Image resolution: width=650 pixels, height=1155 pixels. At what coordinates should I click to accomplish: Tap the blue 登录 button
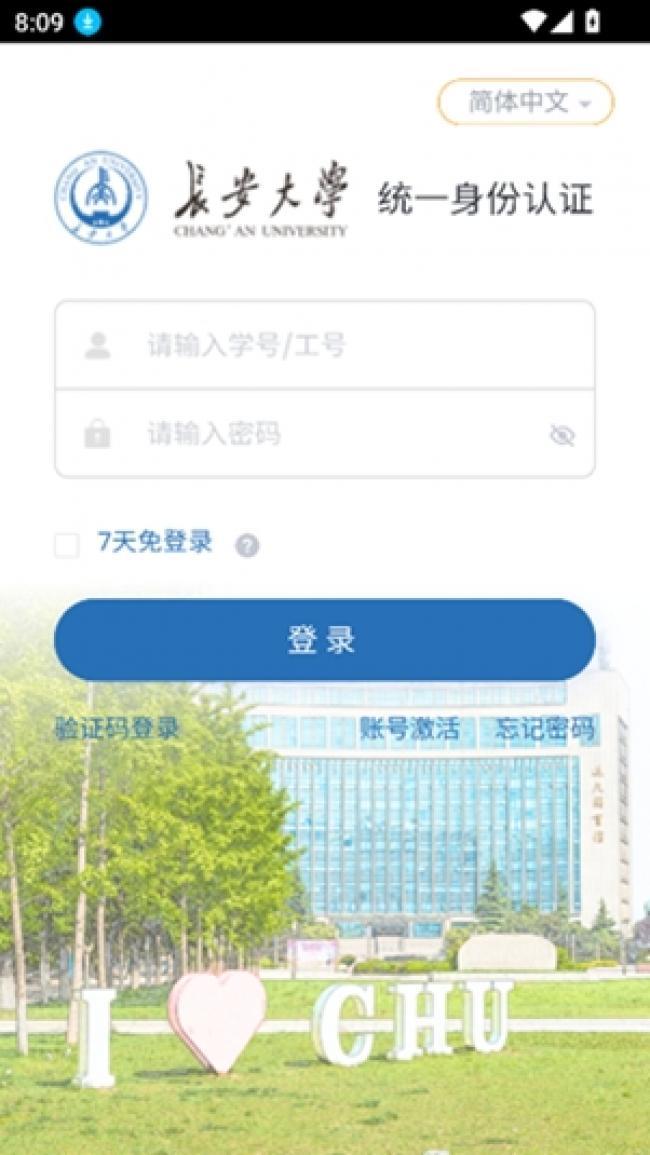pyautogui.click(x=324, y=639)
